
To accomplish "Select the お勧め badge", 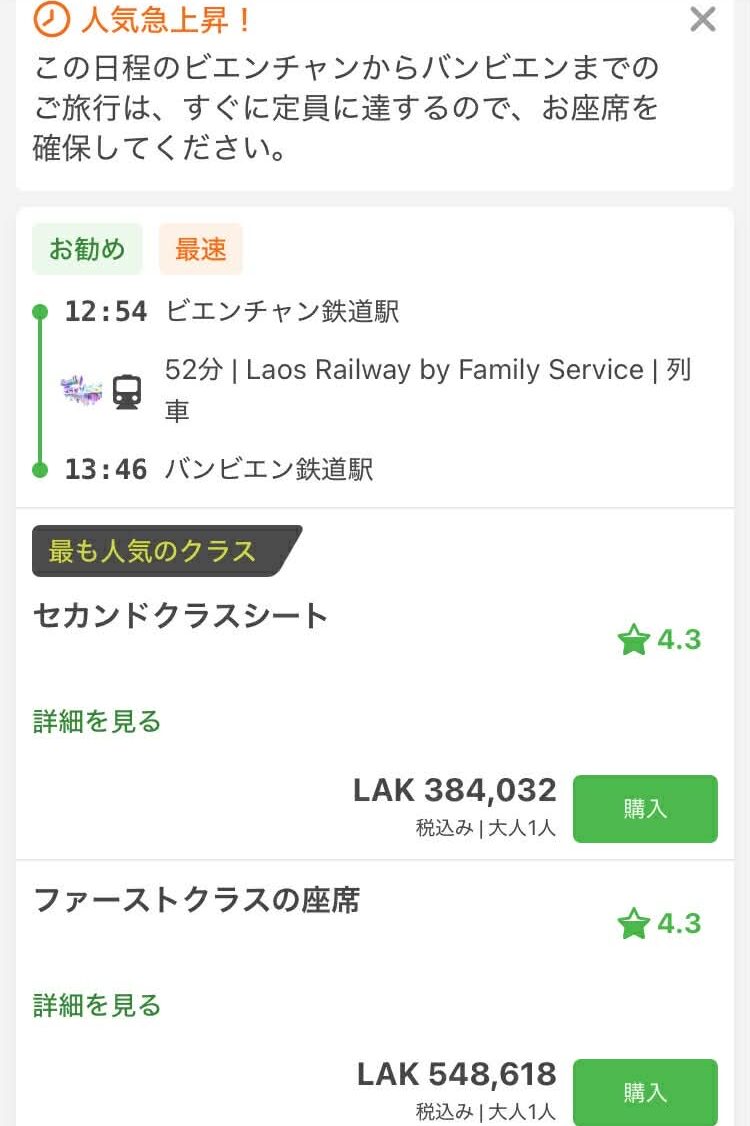I will pyautogui.click(x=87, y=249).
